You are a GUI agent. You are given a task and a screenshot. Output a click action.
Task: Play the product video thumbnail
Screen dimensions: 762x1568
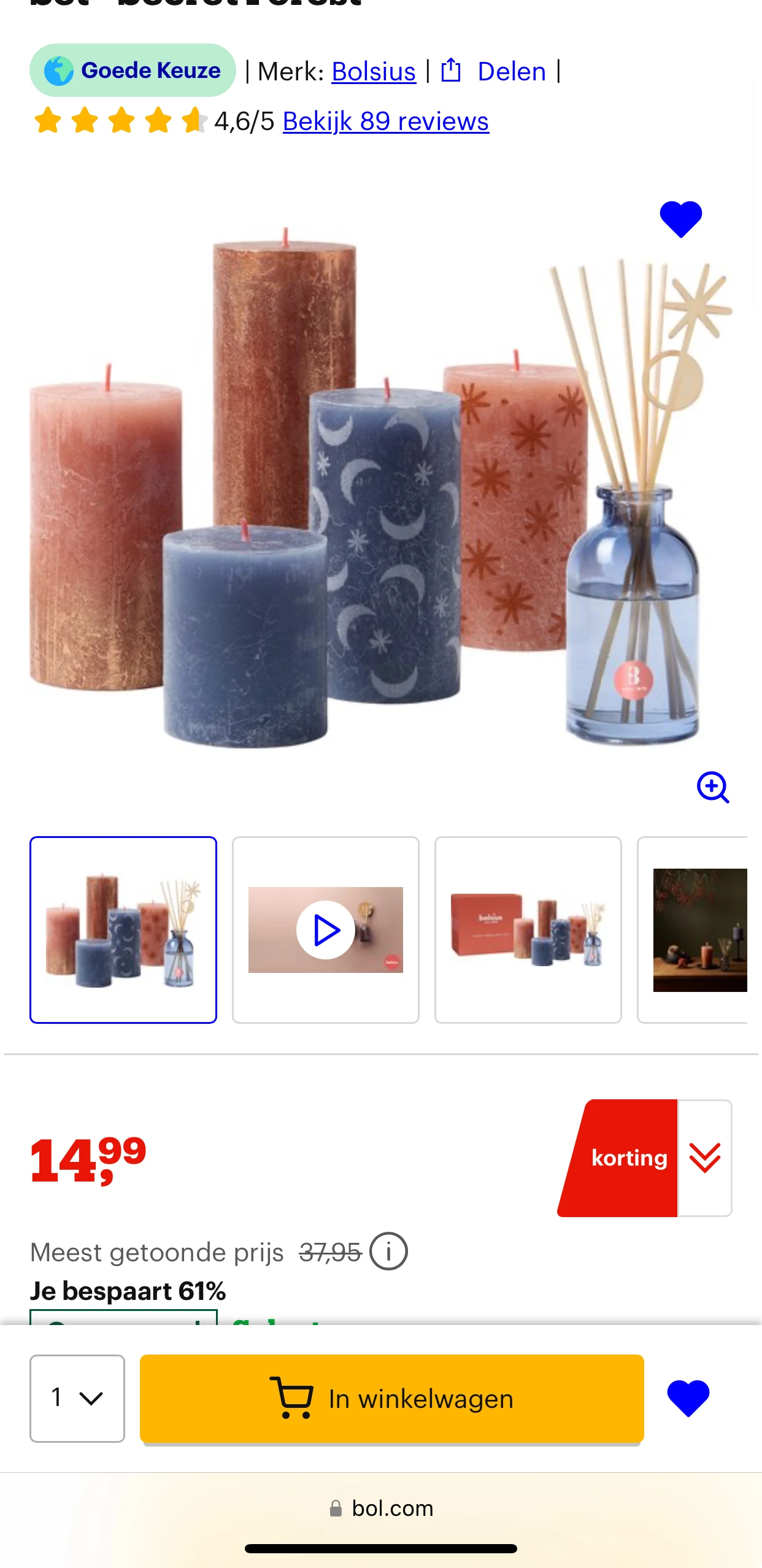coord(326,929)
